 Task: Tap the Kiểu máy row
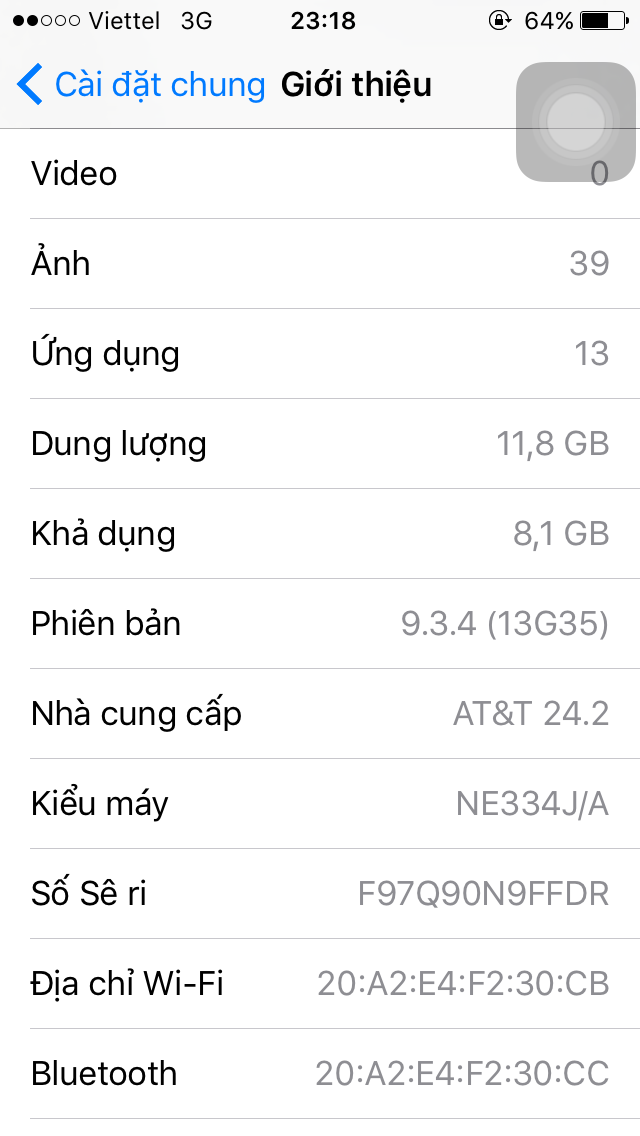[320, 804]
